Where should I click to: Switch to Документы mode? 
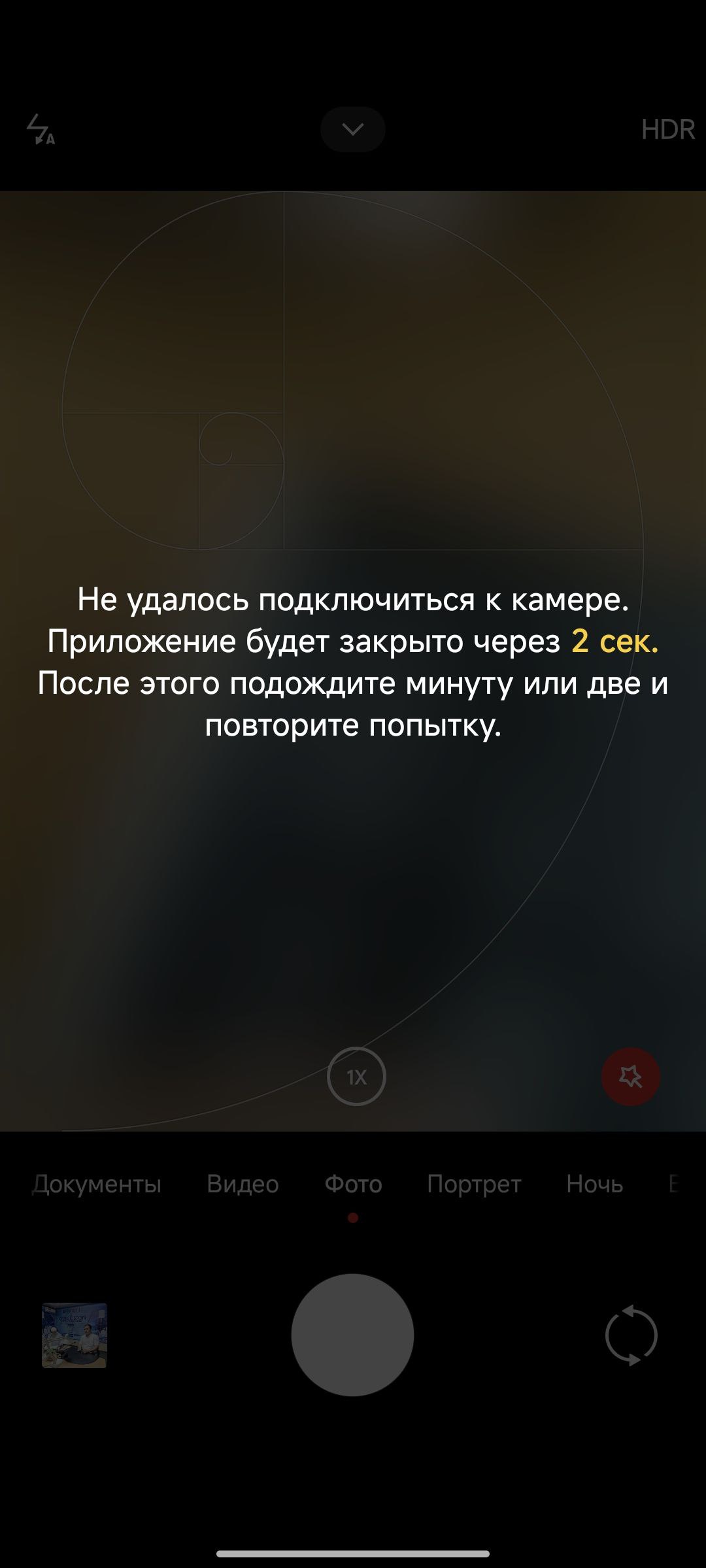point(97,1184)
